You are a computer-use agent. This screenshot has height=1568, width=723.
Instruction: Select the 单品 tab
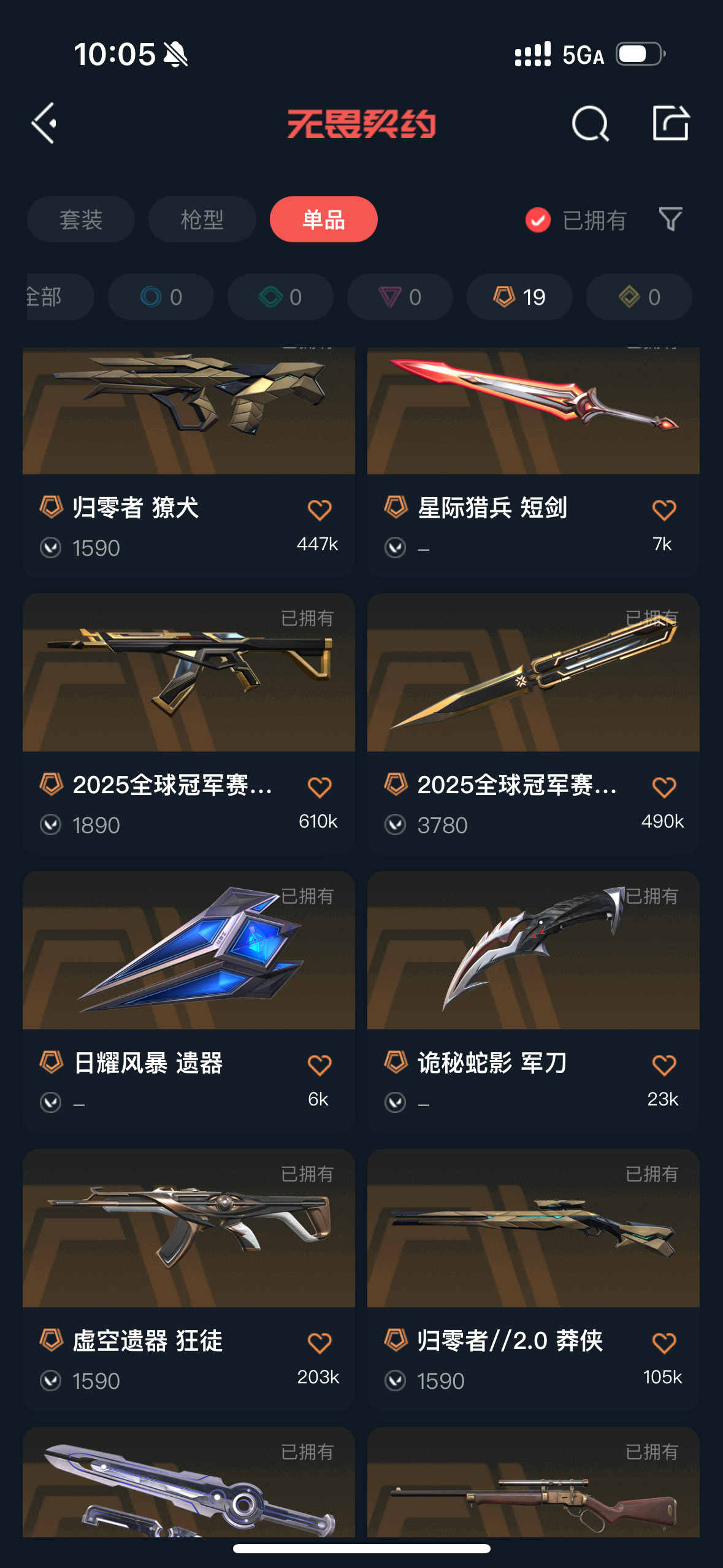point(323,220)
